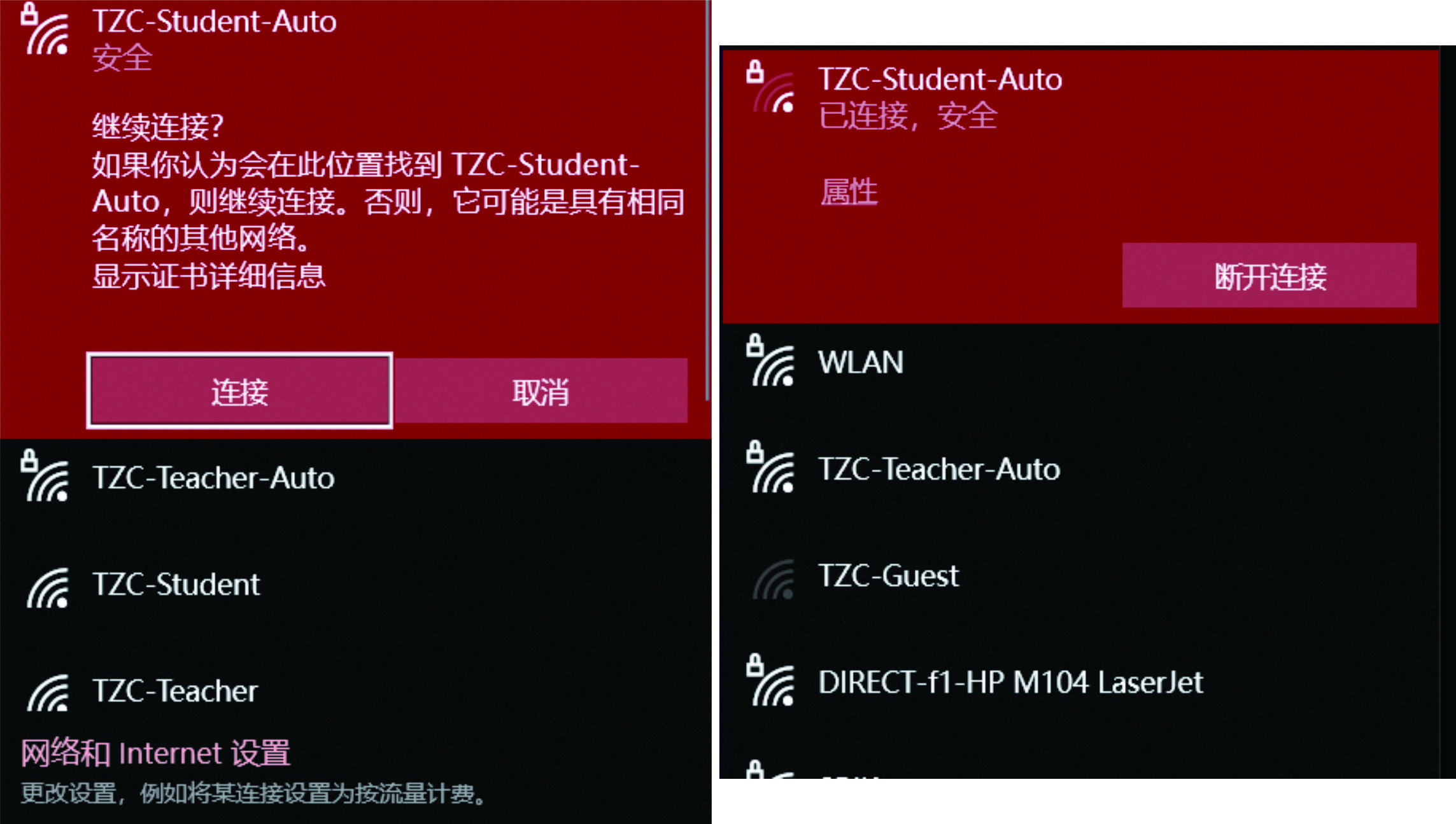Viewport: 1456px width, 824px height.
Task: Tap the 连接 button to connect
Action: (239, 391)
